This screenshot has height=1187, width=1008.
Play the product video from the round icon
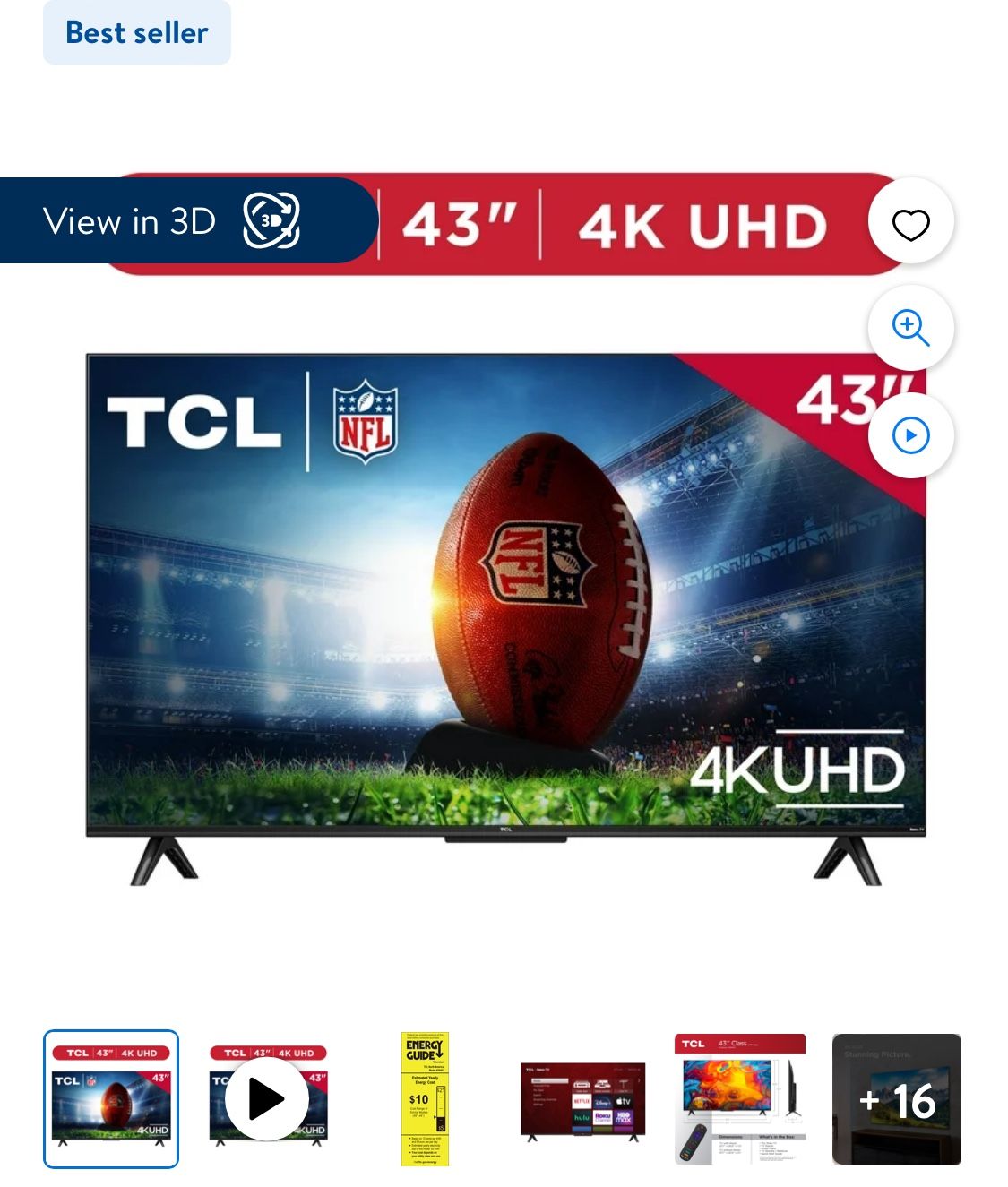[910, 436]
